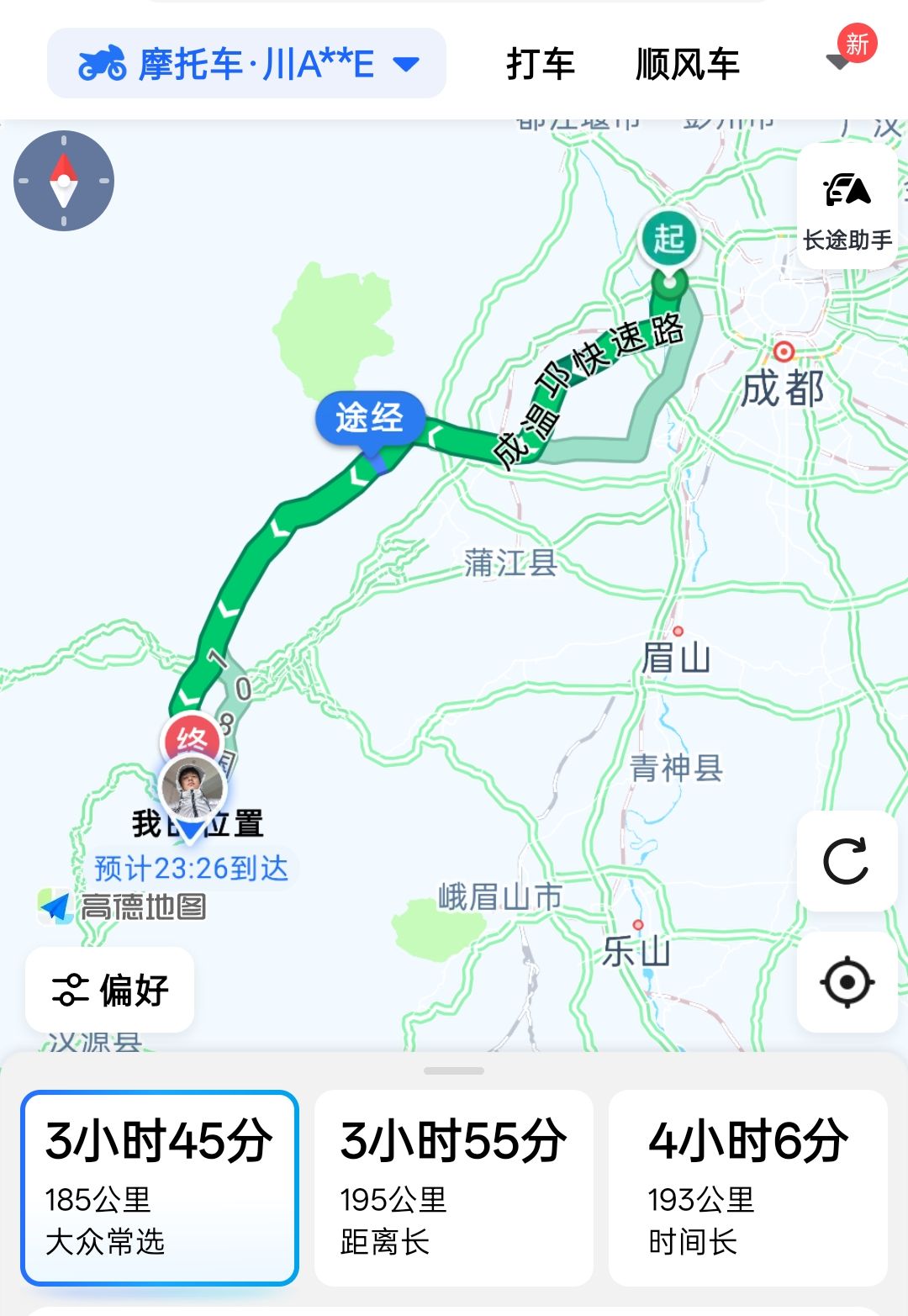This screenshot has width=908, height=1316.
Task: Tap the 起 start point marker
Action: pos(669,240)
